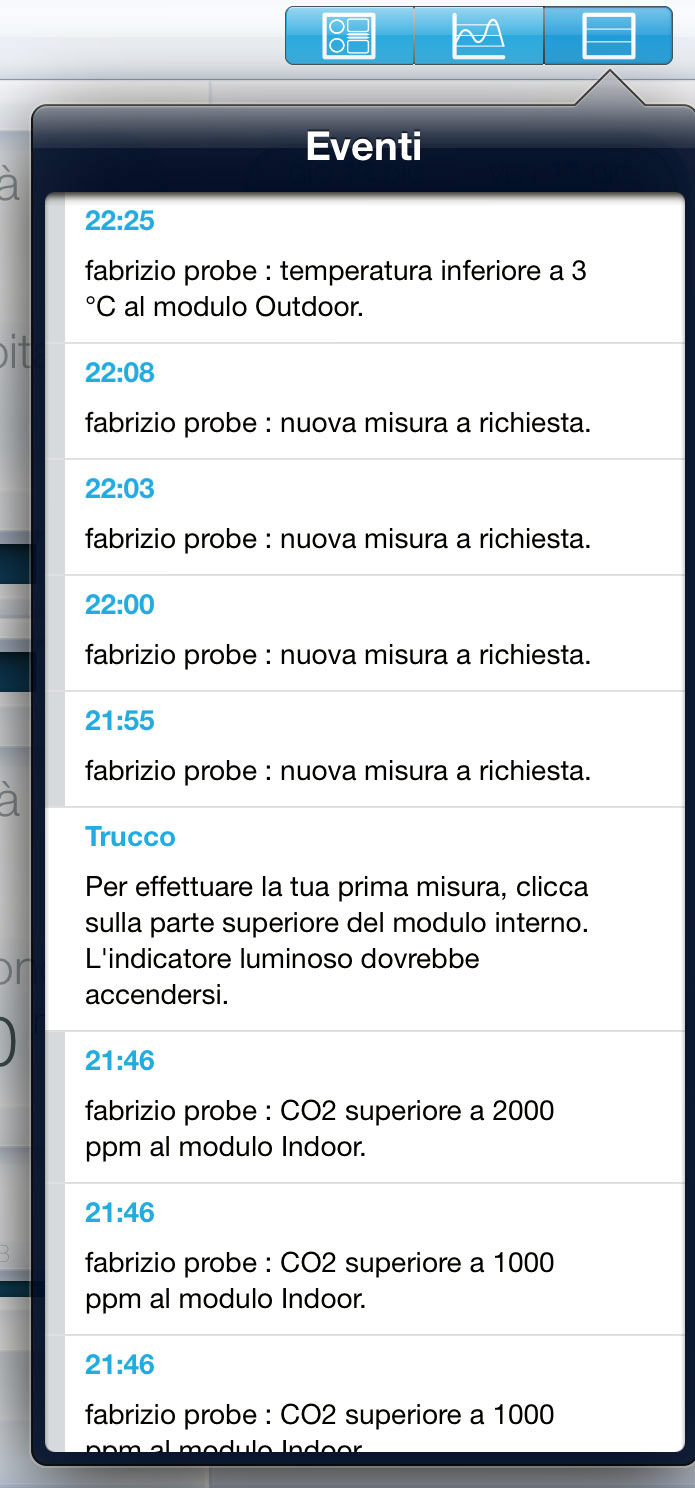Open the 22:08 nuova misura event
Screen dimensions: 695x1488
click(365, 401)
